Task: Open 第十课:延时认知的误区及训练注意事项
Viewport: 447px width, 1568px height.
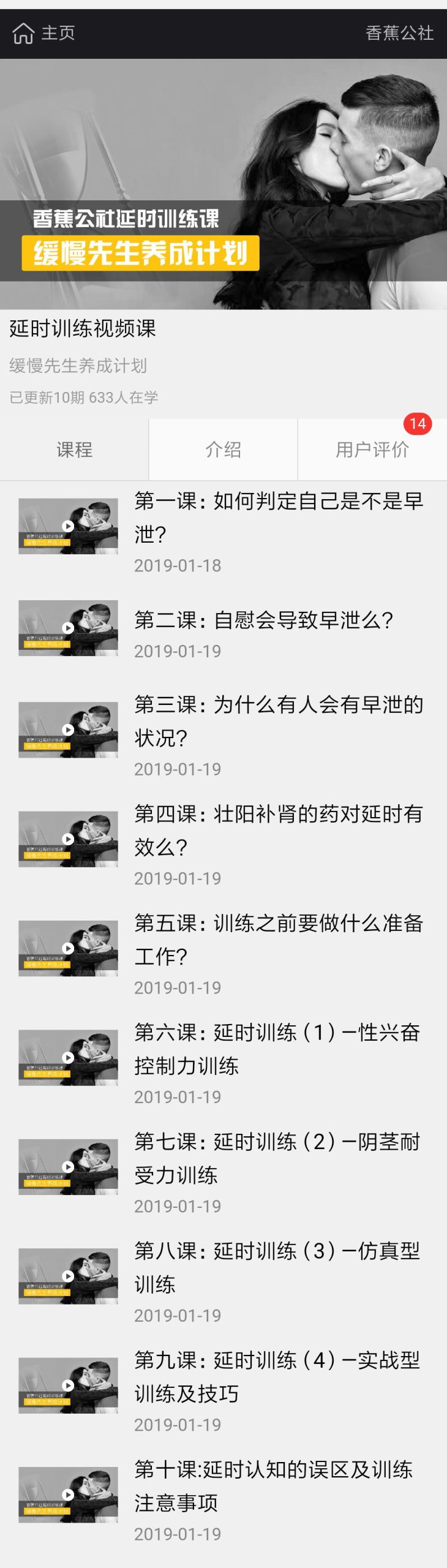Action: (274, 1486)
